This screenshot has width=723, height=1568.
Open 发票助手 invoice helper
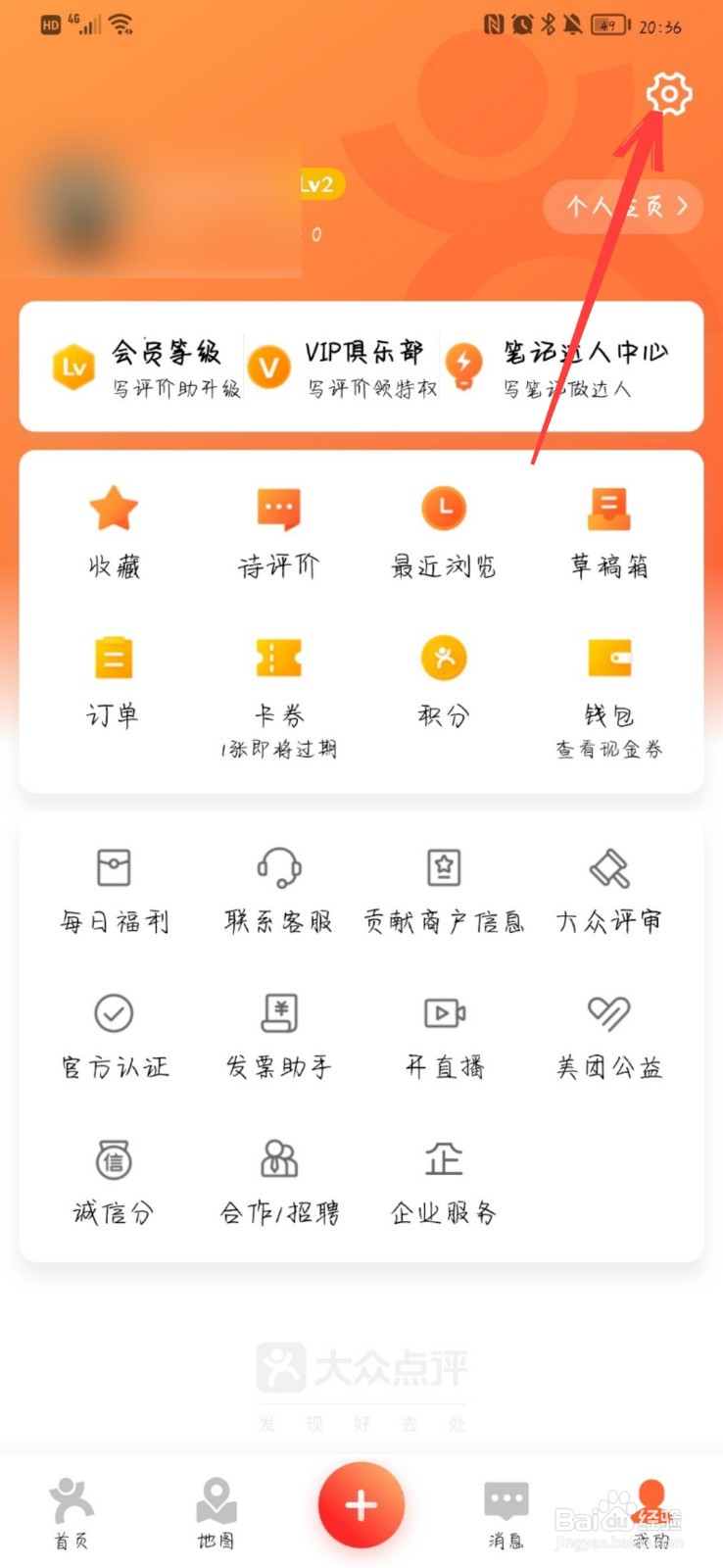click(278, 1036)
